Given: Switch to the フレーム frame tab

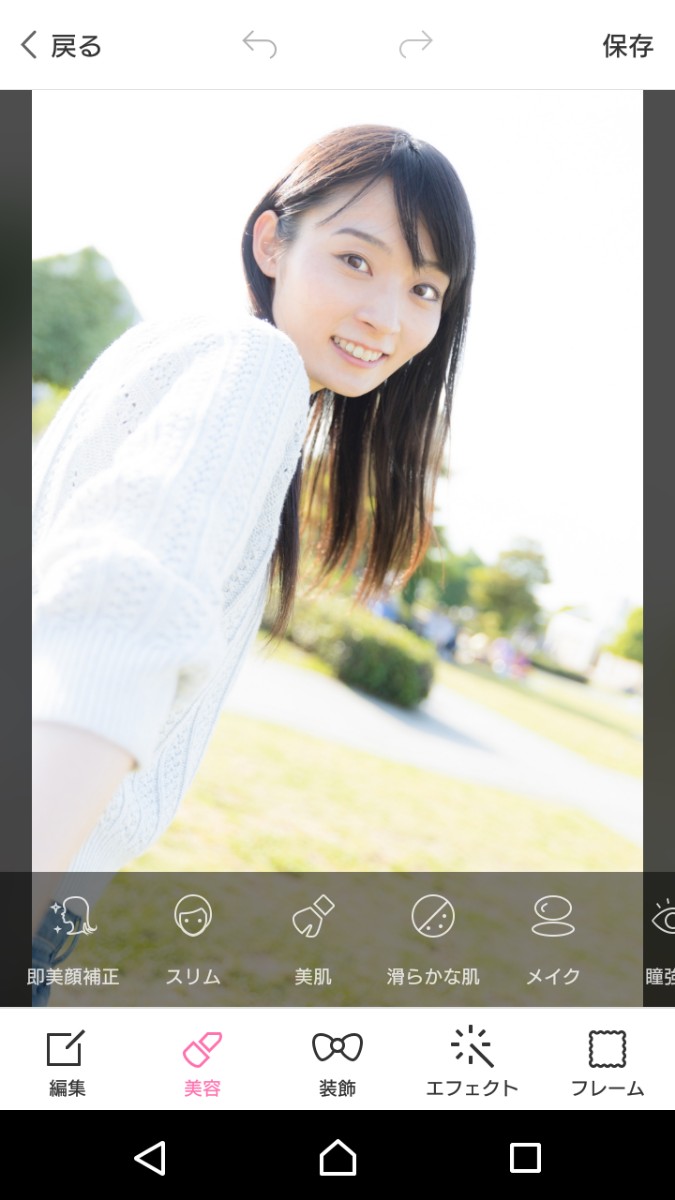Looking at the screenshot, I should 607,1062.
